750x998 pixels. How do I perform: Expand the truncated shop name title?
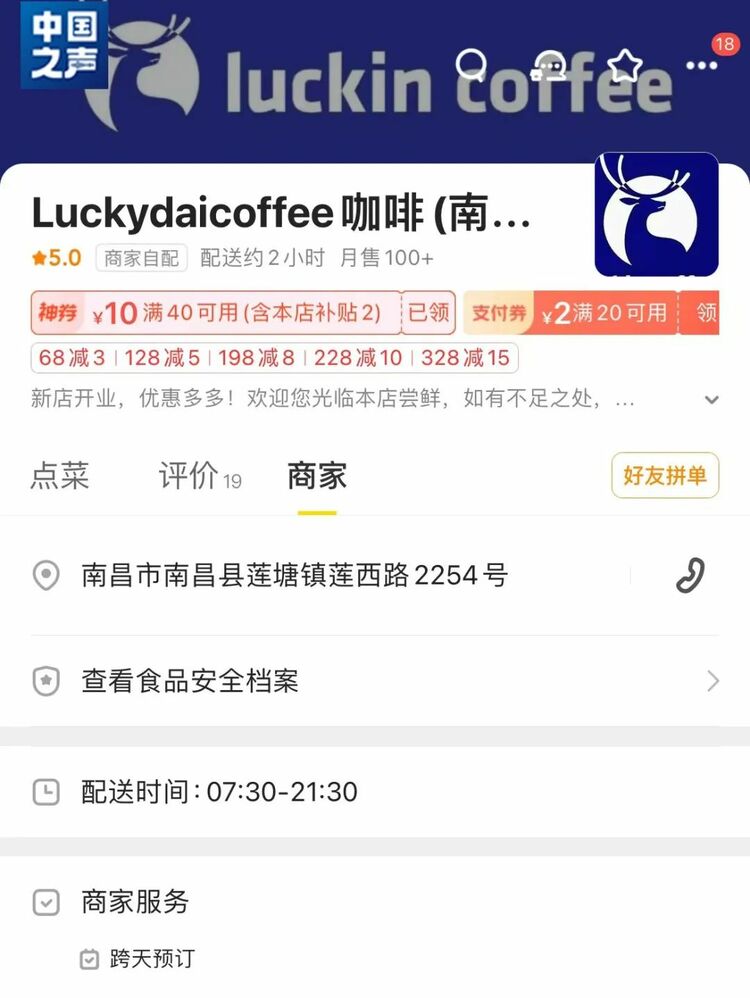280,212
